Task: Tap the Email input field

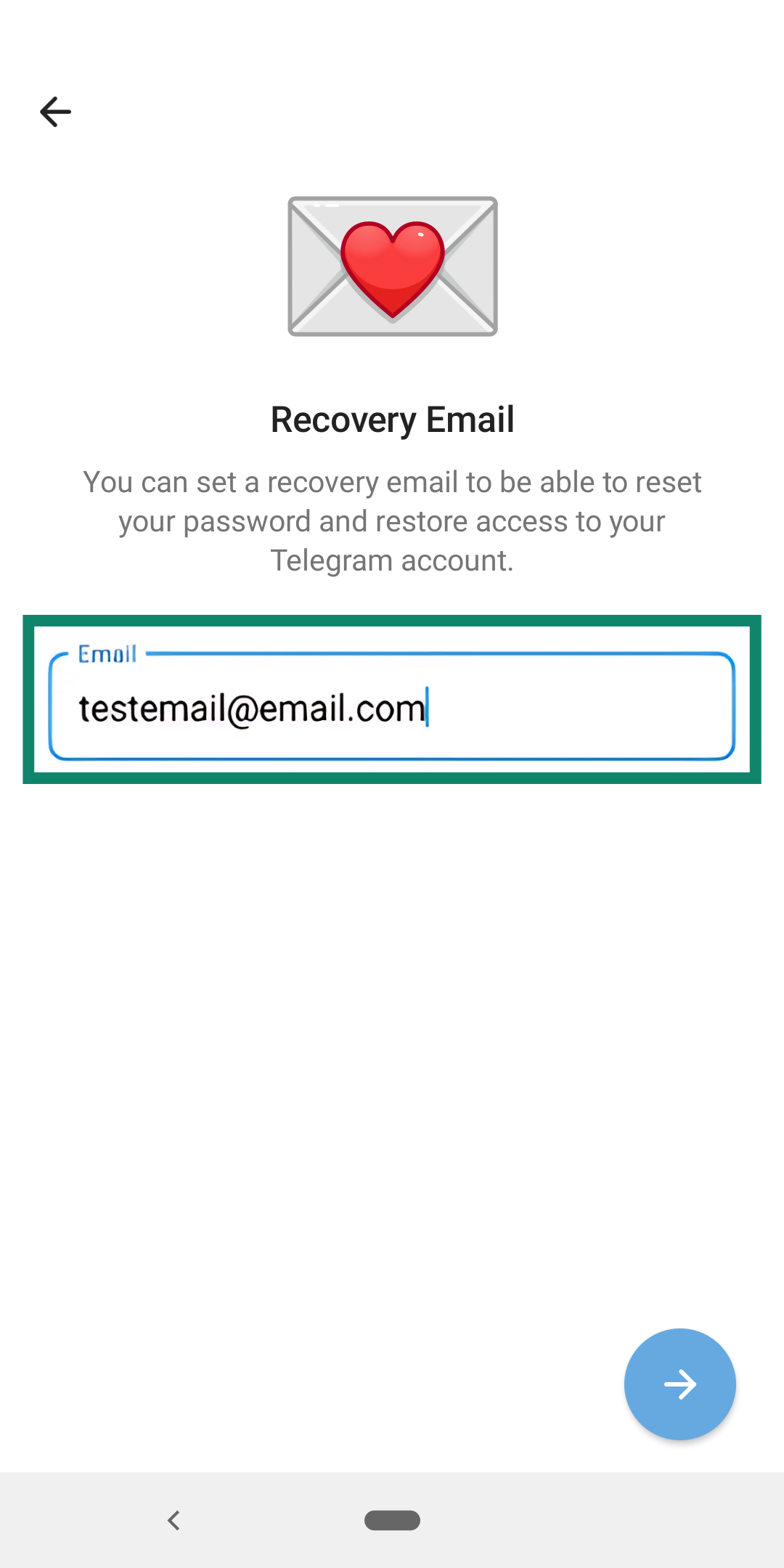Action: point(392,707)
